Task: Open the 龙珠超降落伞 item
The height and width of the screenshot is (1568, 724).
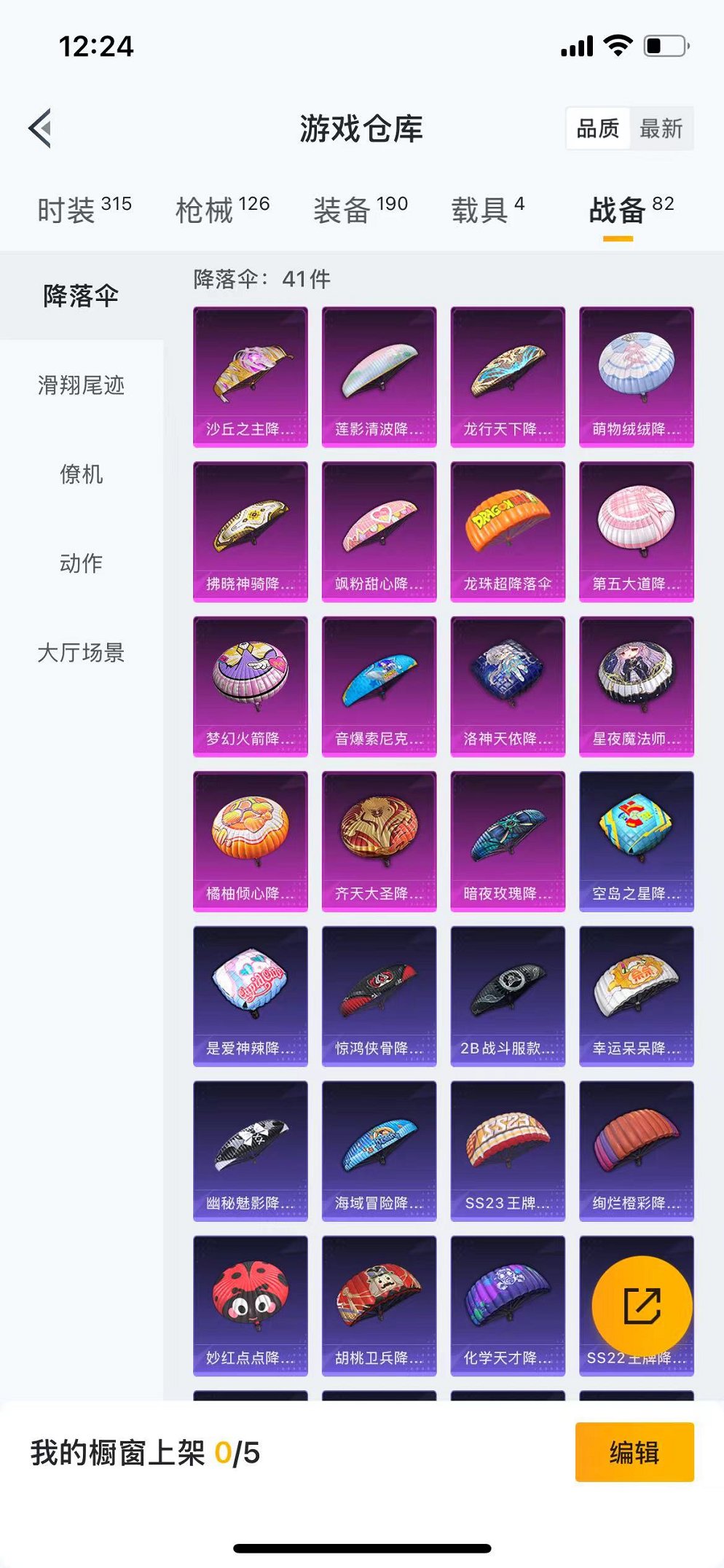Action: (x=508, y=531)
